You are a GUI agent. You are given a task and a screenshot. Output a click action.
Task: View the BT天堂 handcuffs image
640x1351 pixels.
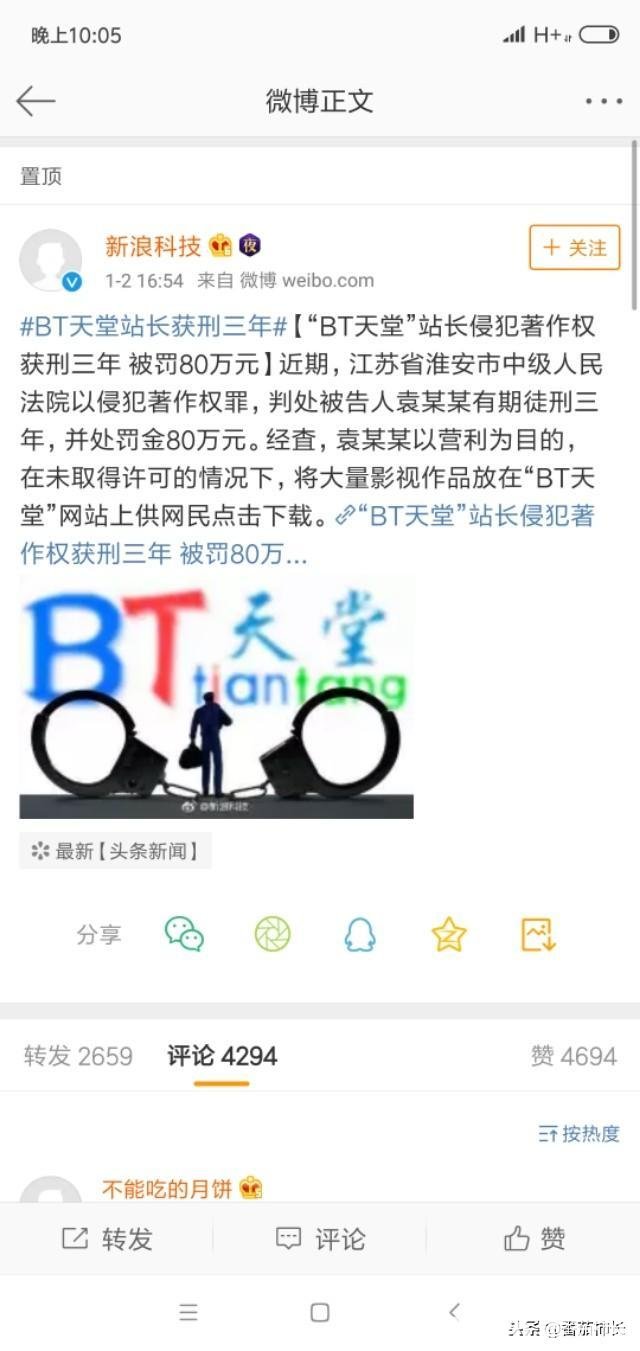pos(216,699)
